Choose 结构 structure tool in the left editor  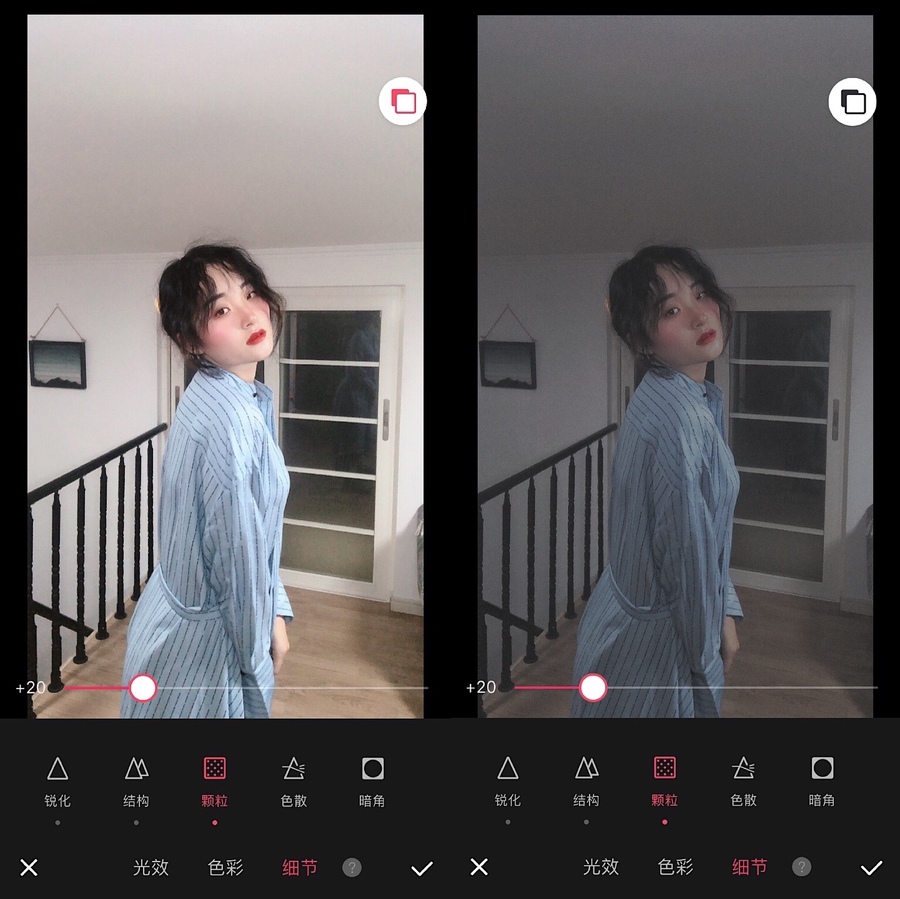(136, 780)
